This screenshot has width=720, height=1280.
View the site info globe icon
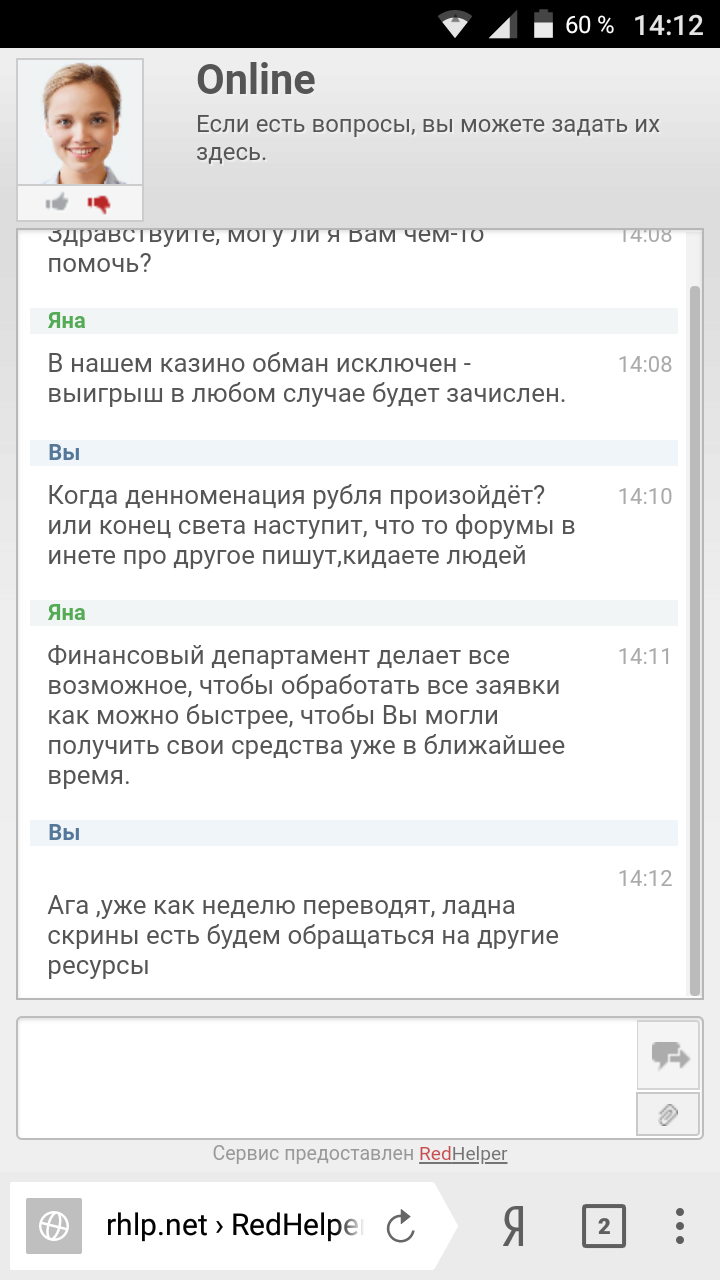(x=53, y=1226)
